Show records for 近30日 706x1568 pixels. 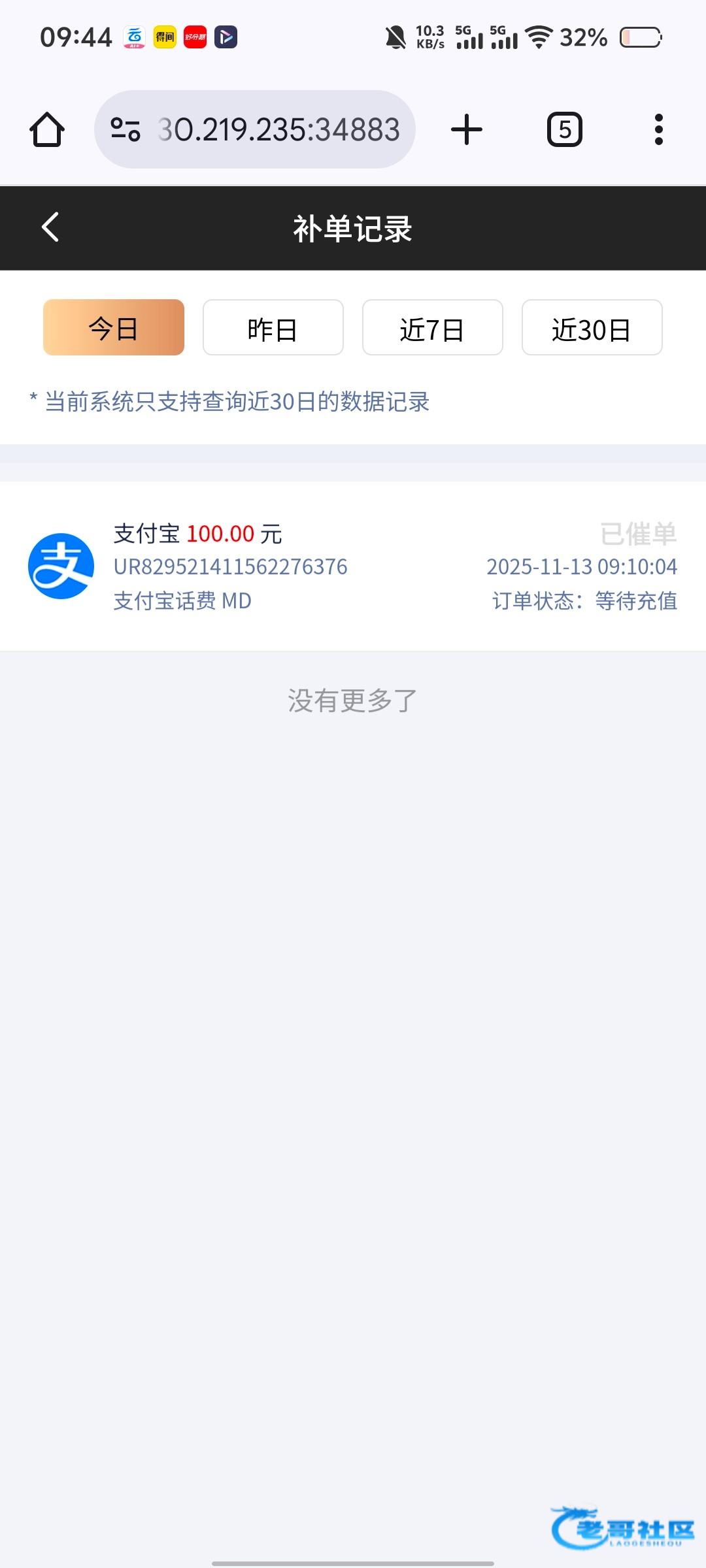point(592,327)
